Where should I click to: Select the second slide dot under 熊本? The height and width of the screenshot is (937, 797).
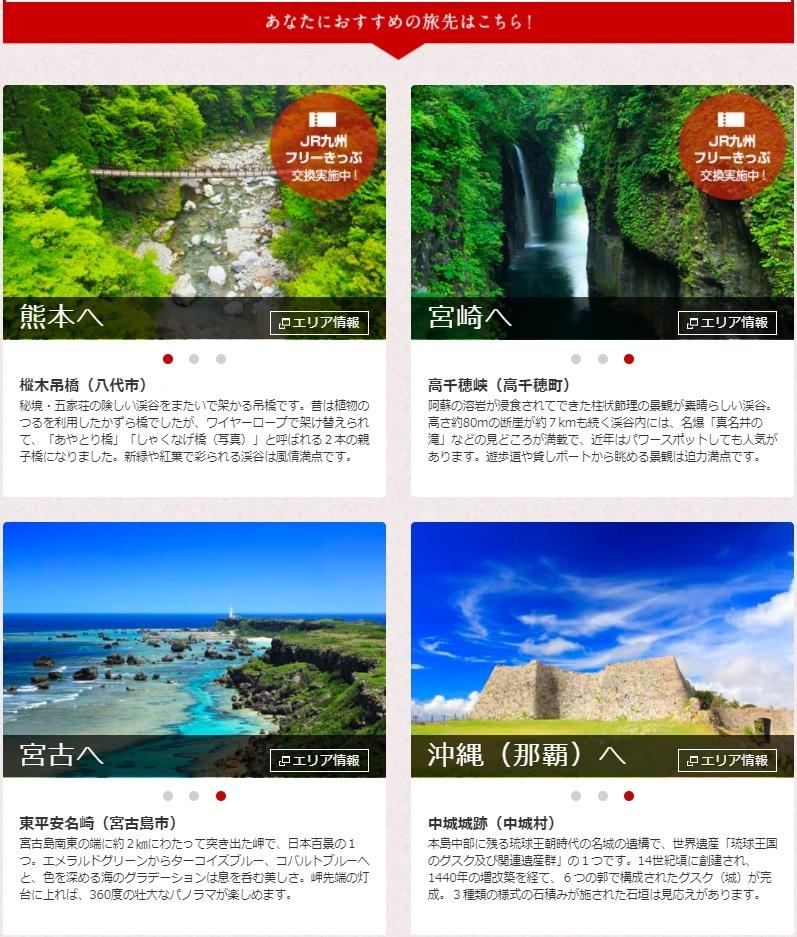[x=194, y=359]
